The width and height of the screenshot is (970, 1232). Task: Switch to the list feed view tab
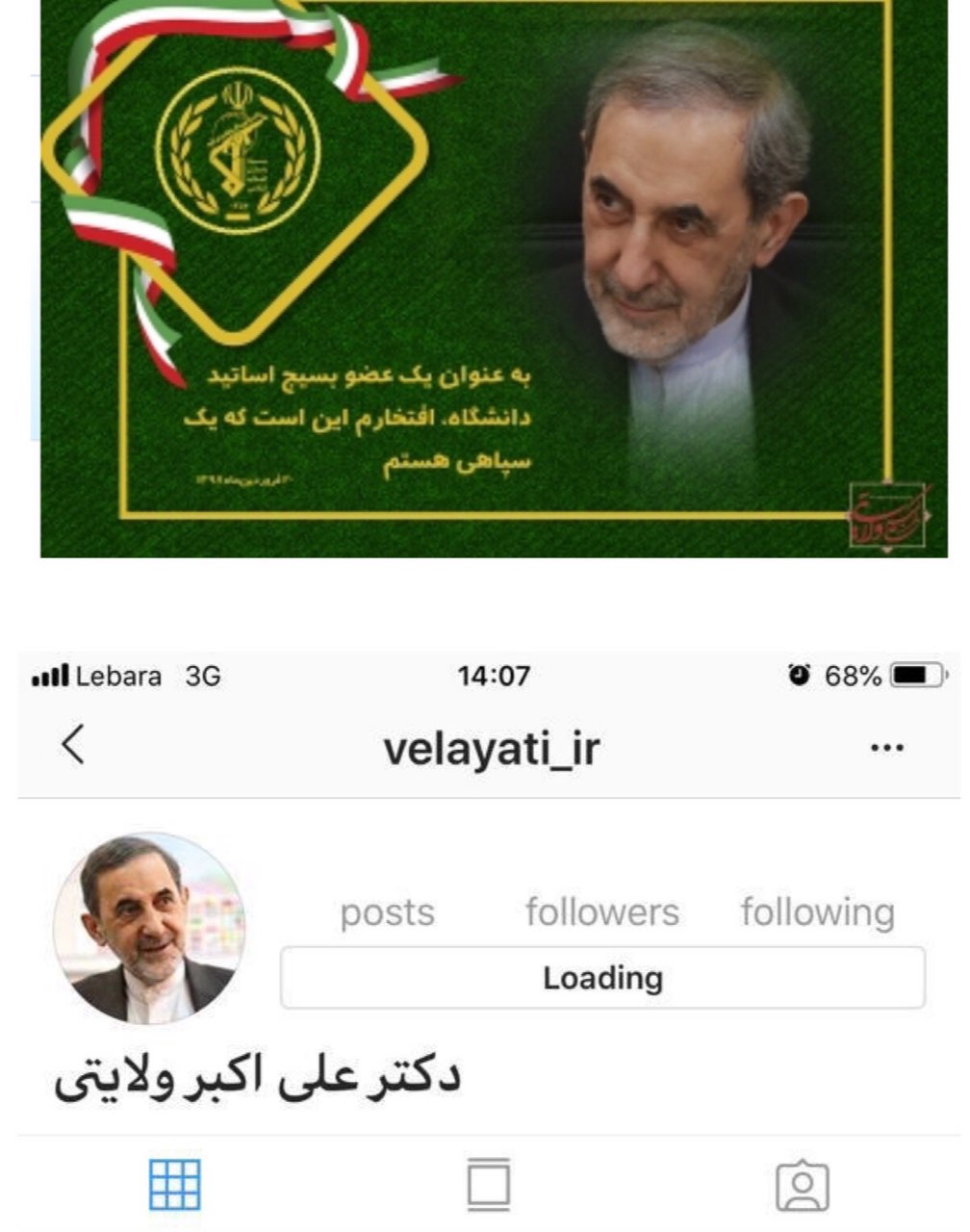(x=488, y=1185)
